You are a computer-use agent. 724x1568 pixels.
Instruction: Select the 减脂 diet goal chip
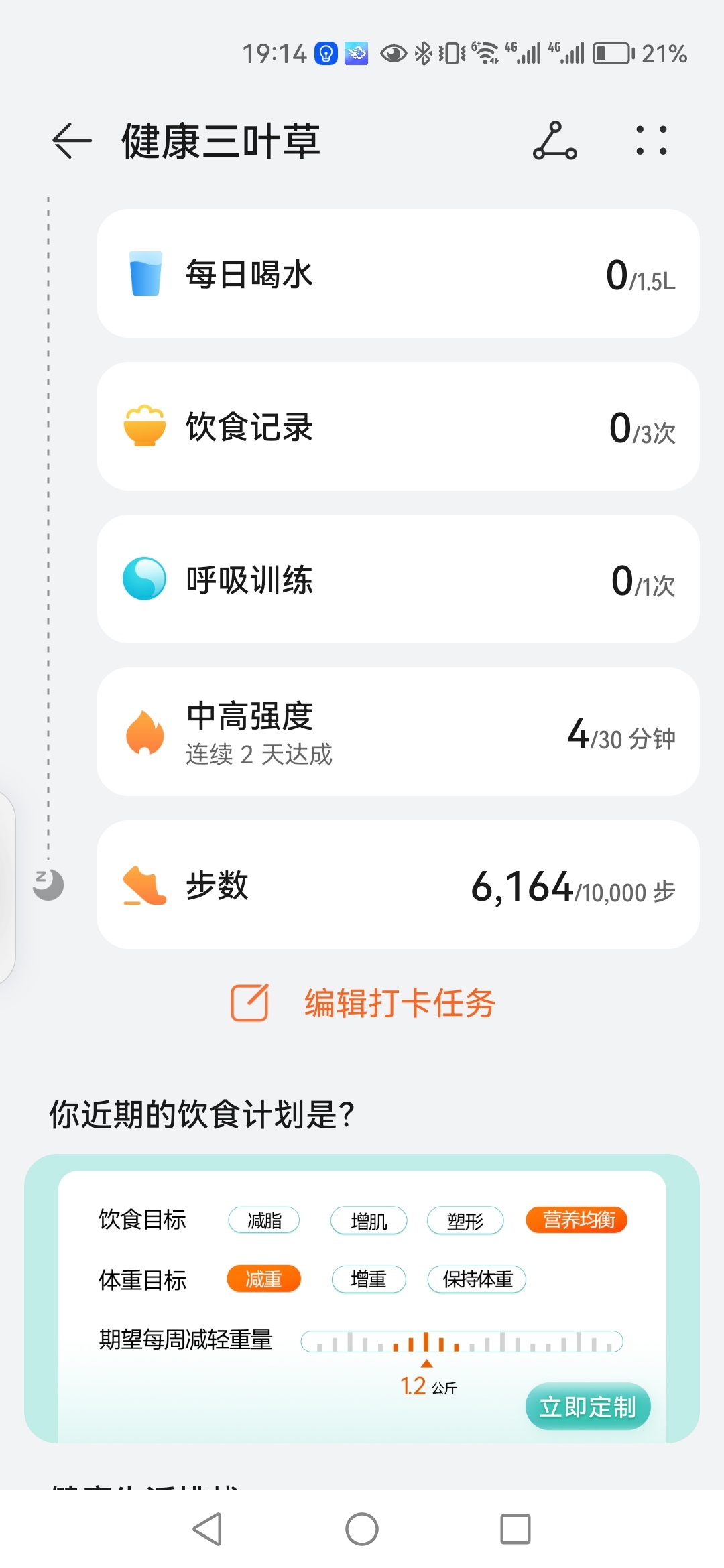click(264, 1220)
